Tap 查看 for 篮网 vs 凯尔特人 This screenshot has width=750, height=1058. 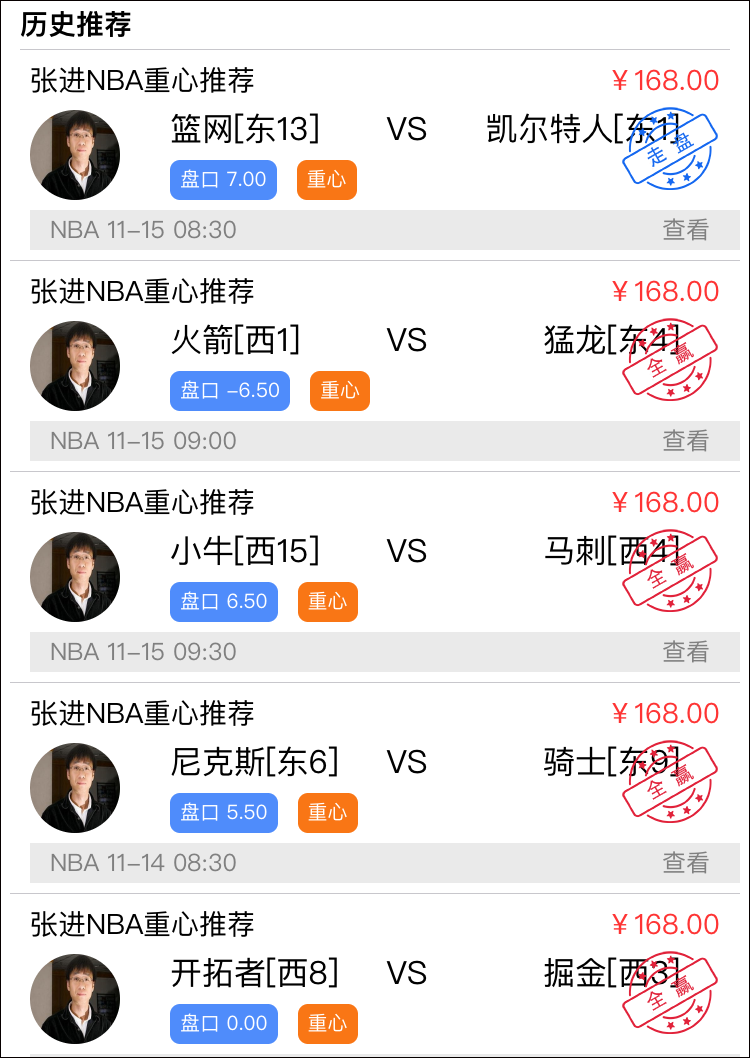pyautogui.click(x=685, y=230)
